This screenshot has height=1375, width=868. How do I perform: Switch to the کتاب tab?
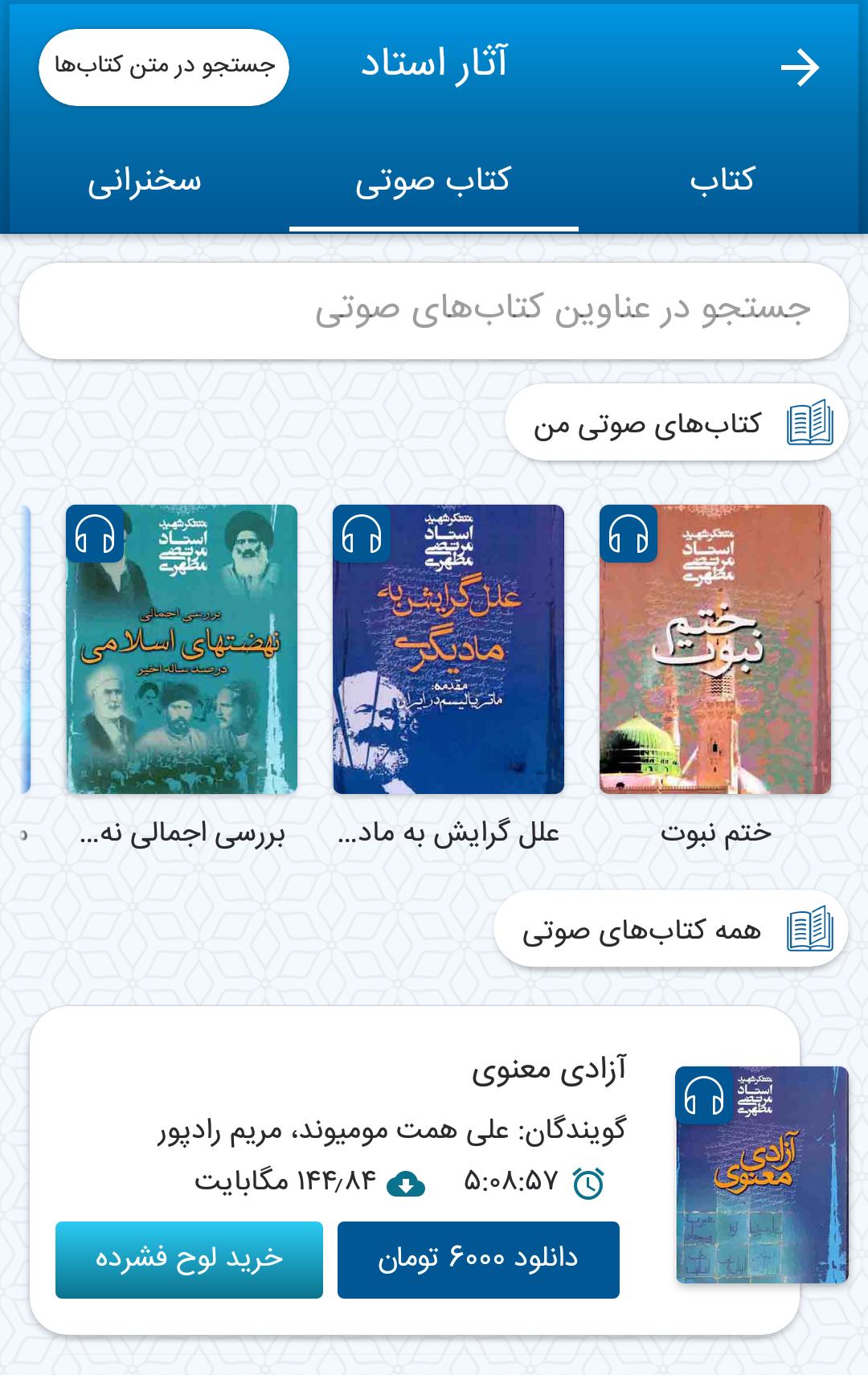point(722,180)
